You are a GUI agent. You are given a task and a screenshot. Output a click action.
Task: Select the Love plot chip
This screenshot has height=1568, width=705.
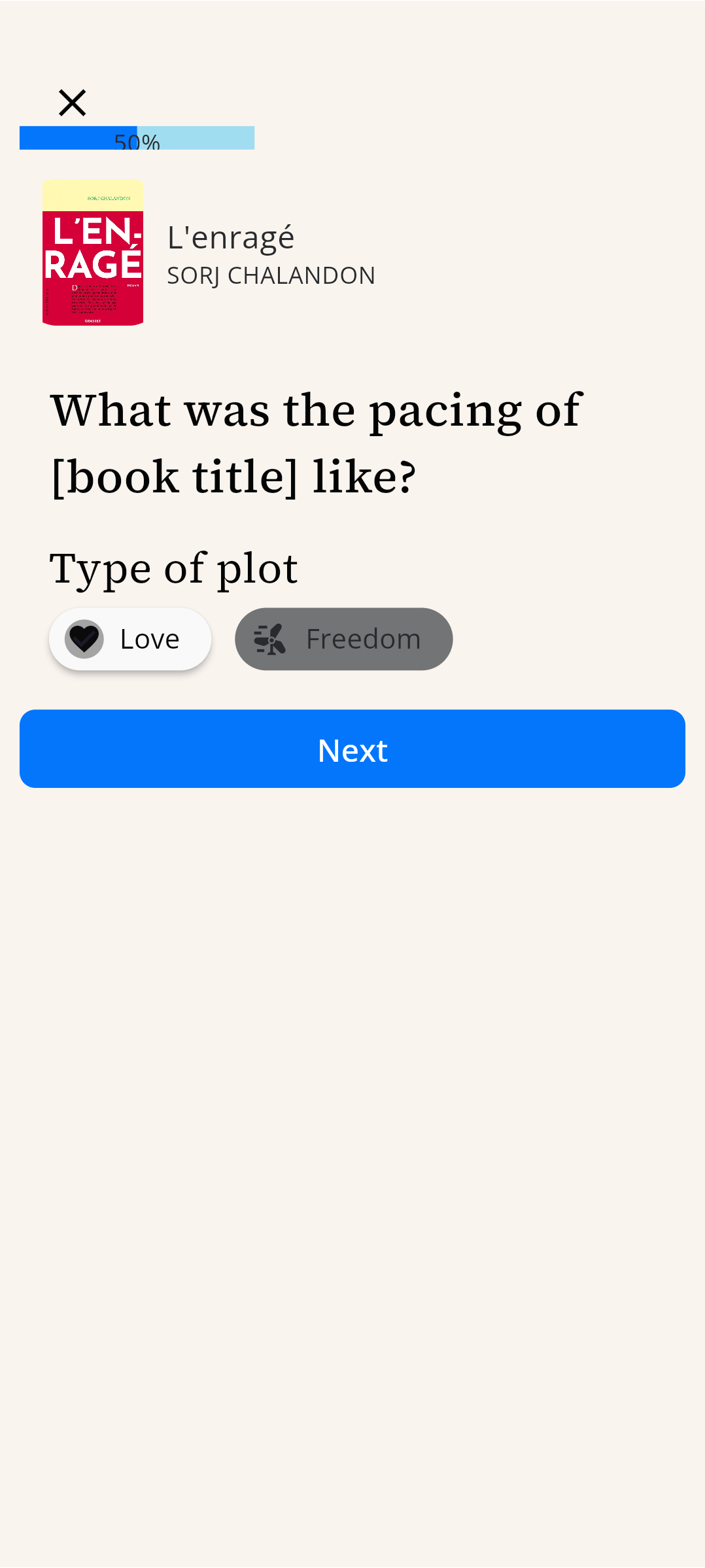130,639
